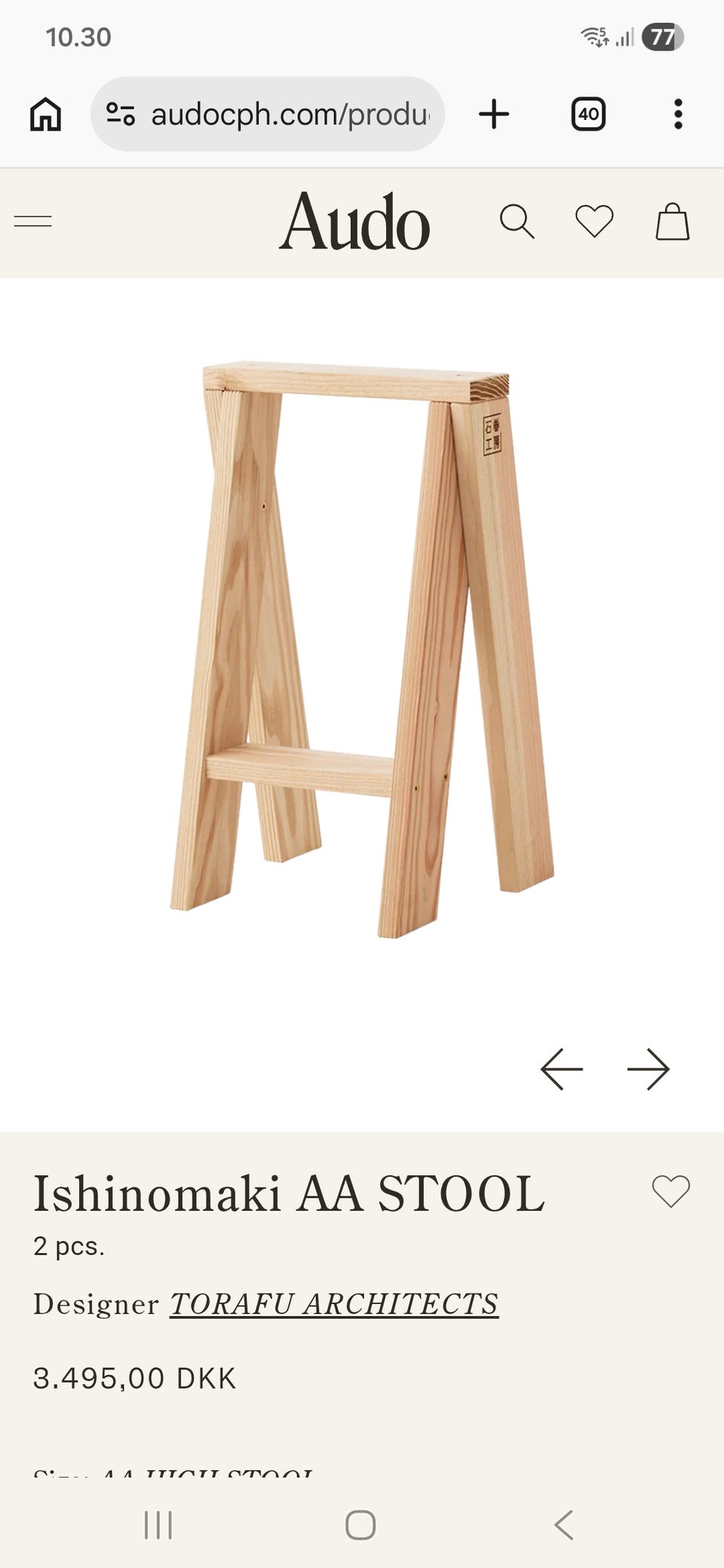Show the next product image

pos(649,1069)
